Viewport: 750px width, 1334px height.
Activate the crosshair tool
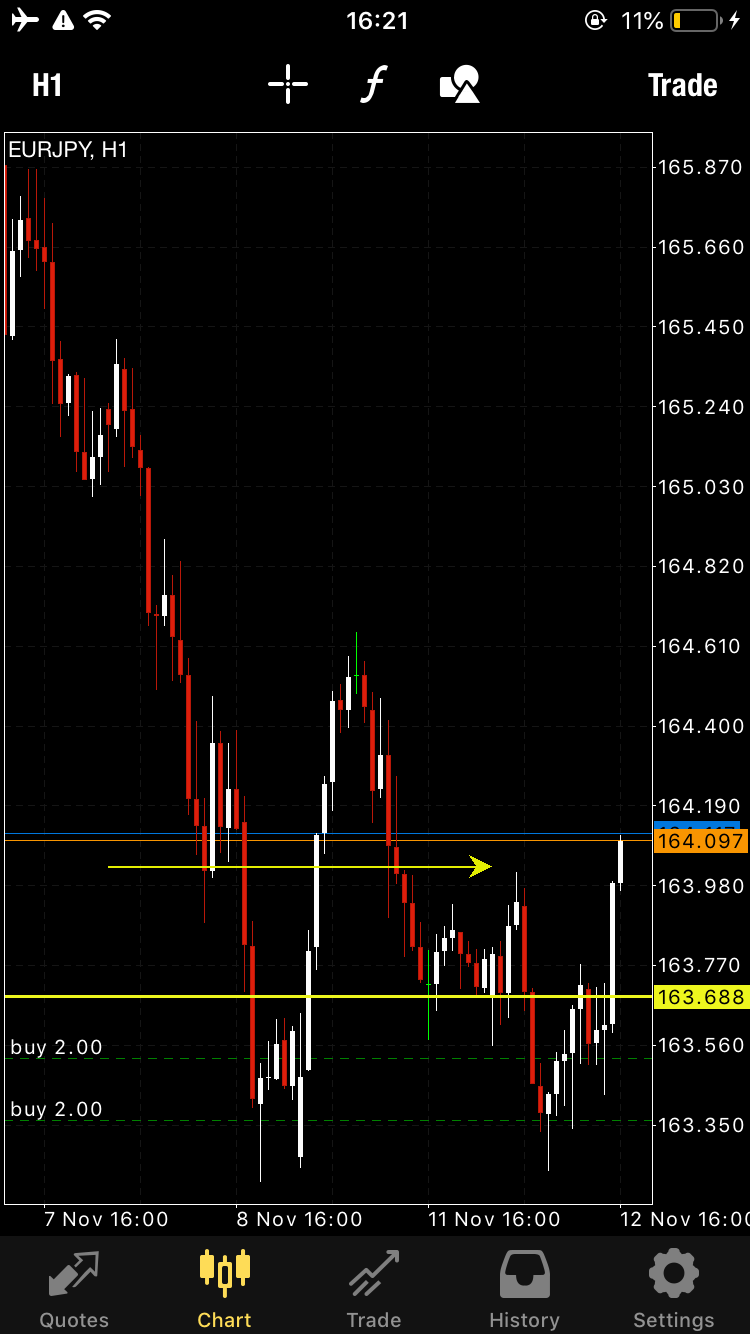click(288, 85)
